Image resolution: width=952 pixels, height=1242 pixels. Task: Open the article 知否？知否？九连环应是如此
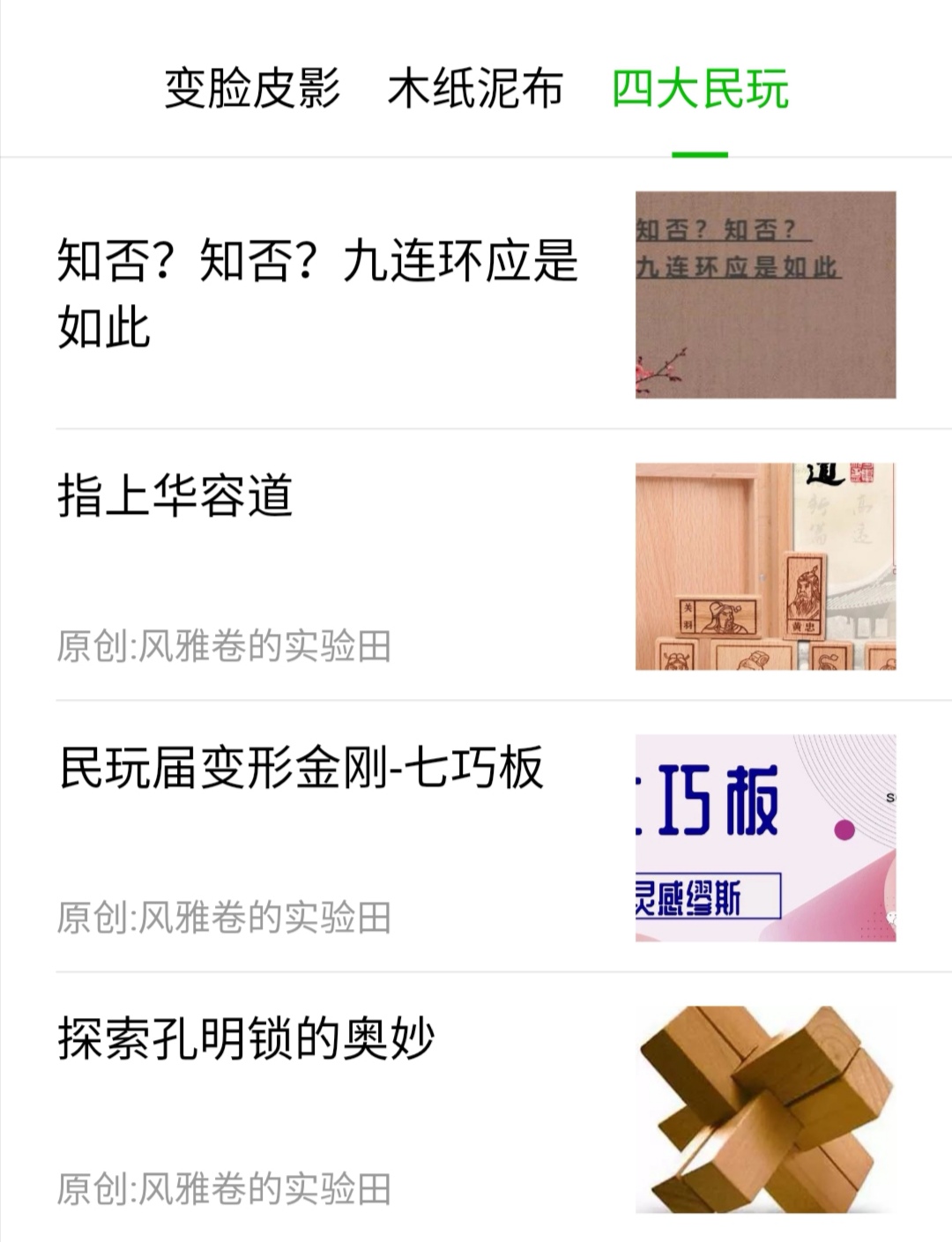click(x=317, y=294)
